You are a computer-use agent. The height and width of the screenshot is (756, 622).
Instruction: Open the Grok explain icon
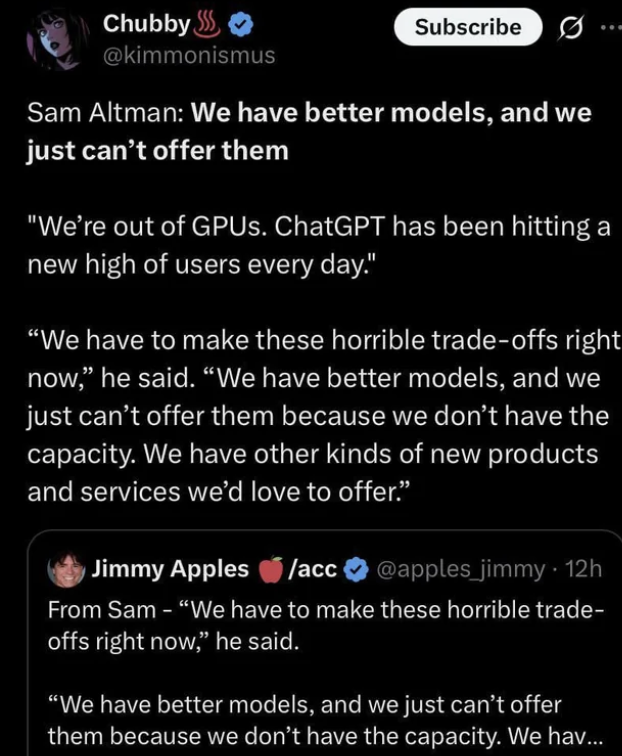pos(572,28)
